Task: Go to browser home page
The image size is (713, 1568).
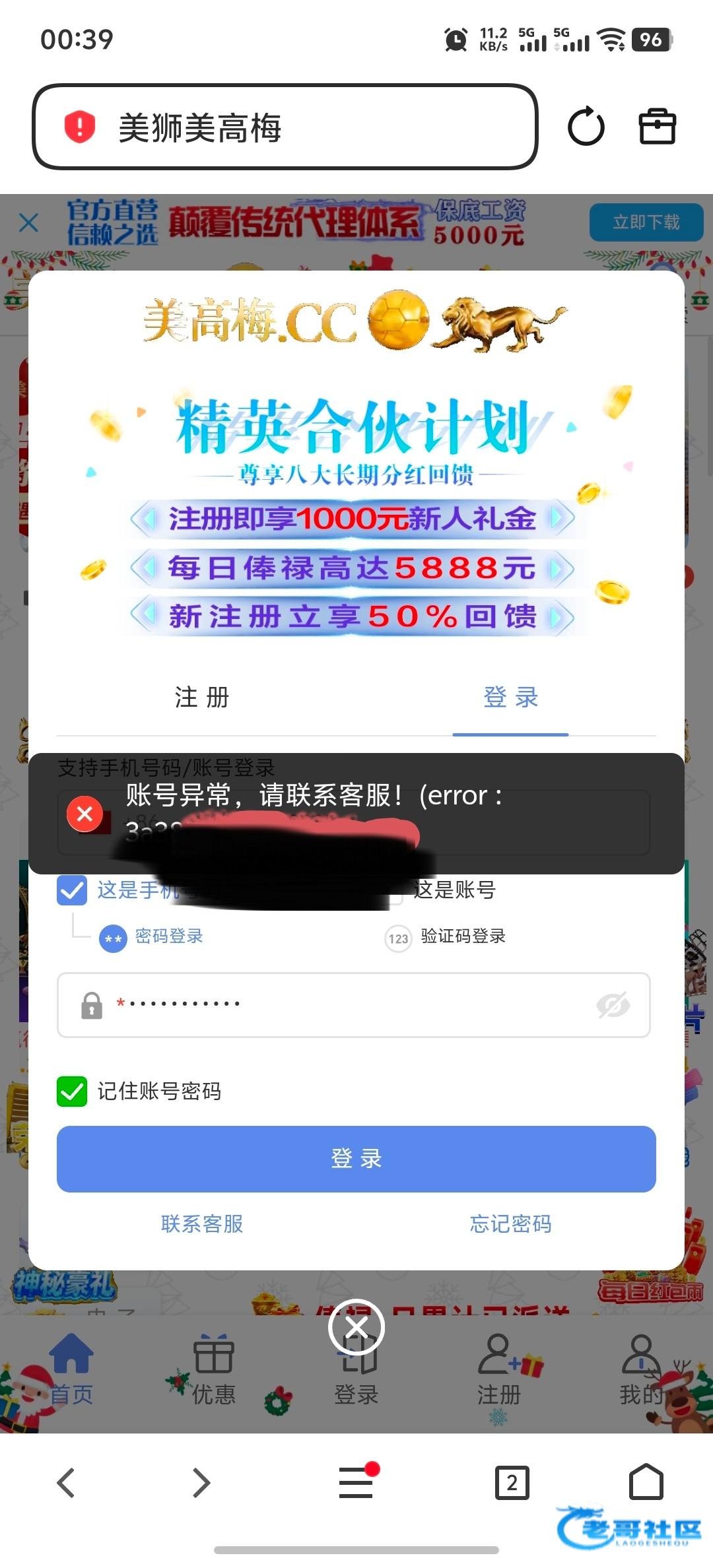Action: 646,1483
